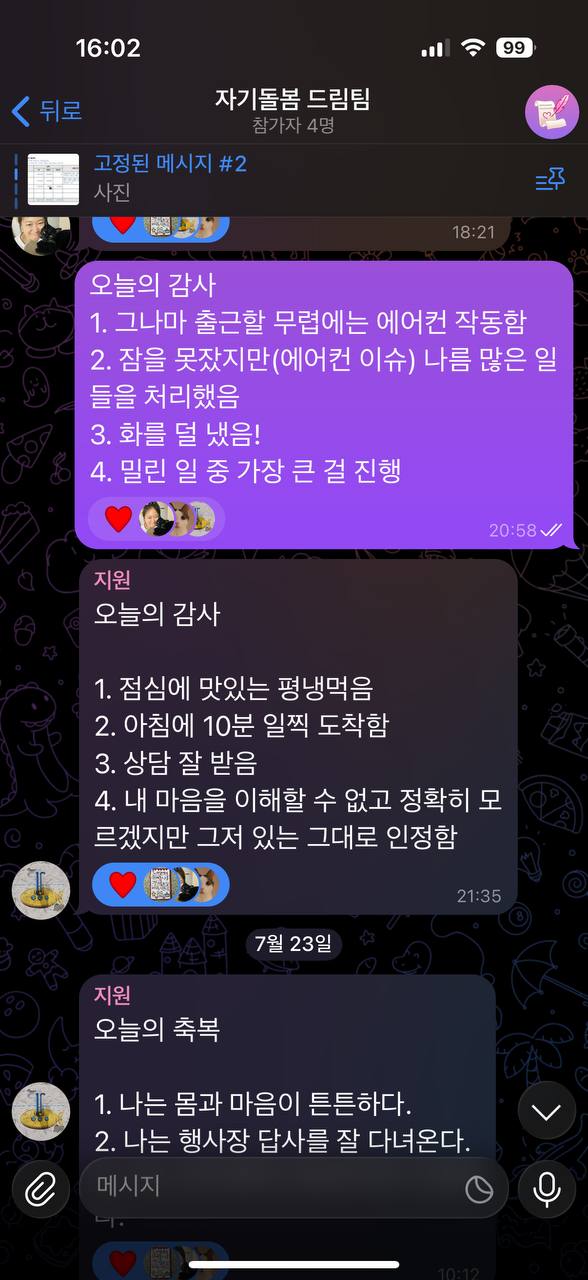The height and width of the screenshot is (1280, 588).
Task: Tap the 7월 23일 date badge
Action: [293, 942]
